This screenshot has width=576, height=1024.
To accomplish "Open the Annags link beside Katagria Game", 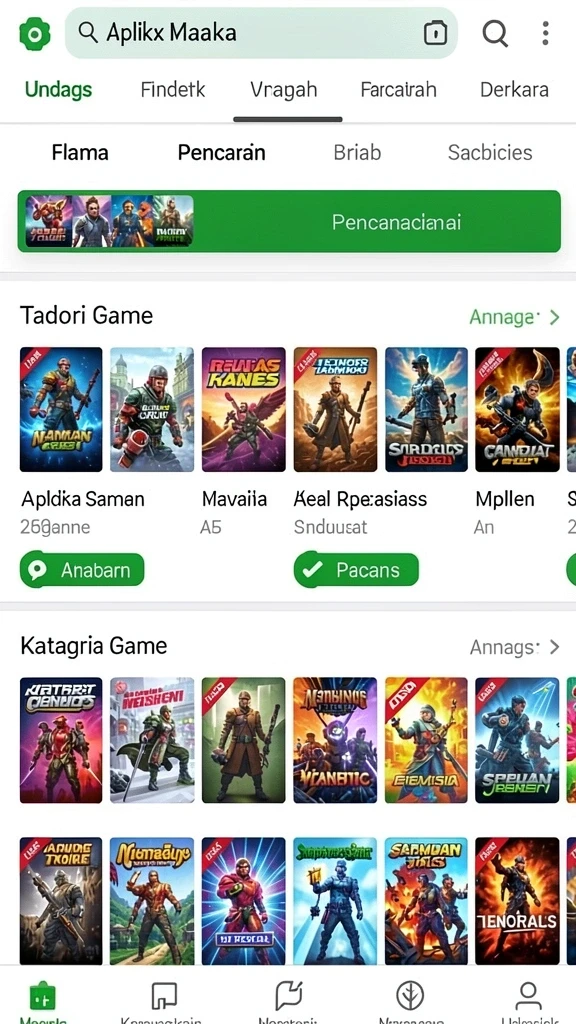I will (x=515, y=647).
